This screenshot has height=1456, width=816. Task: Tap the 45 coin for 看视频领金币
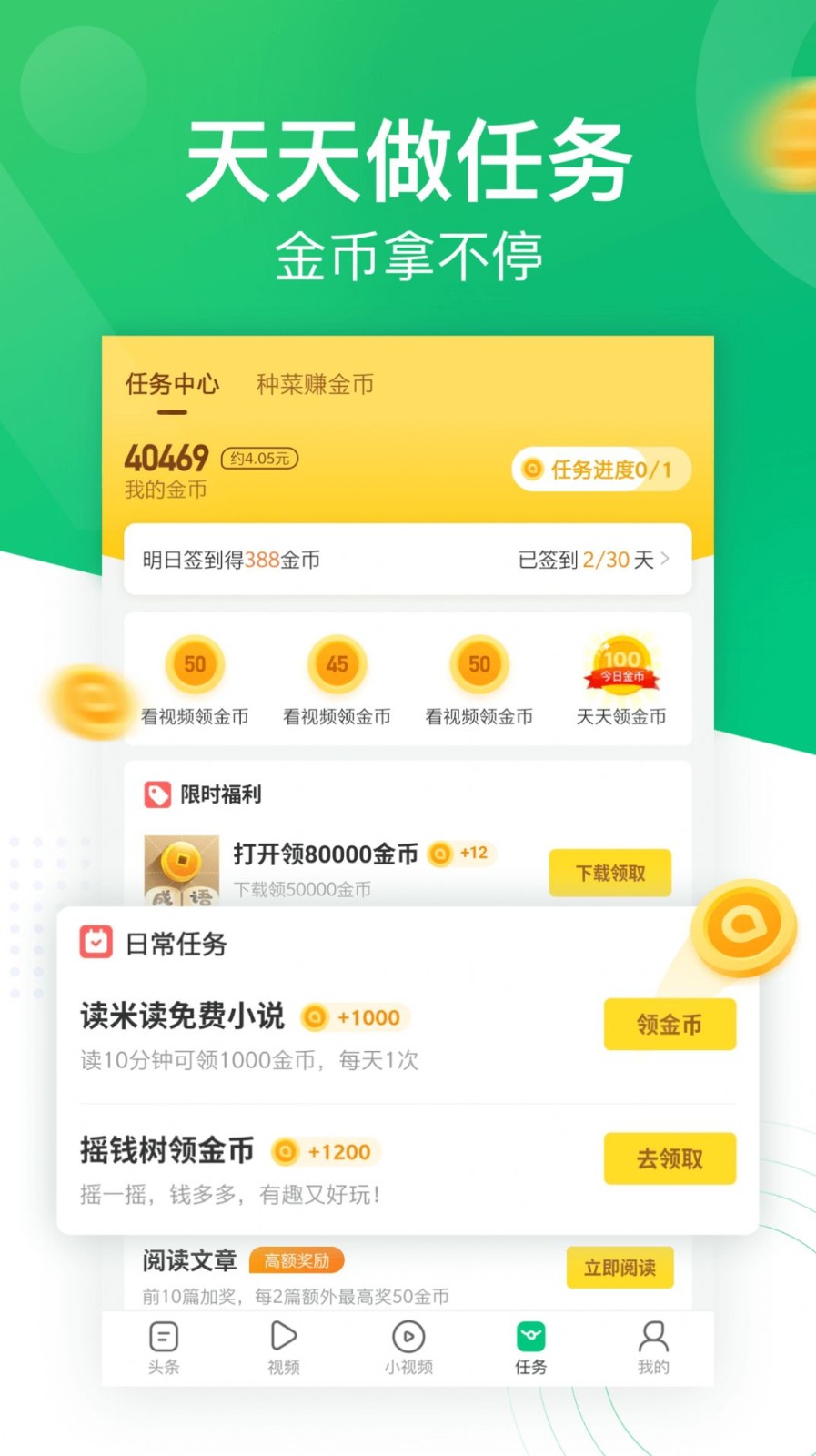pyautogui.click(x=337, y=665)
